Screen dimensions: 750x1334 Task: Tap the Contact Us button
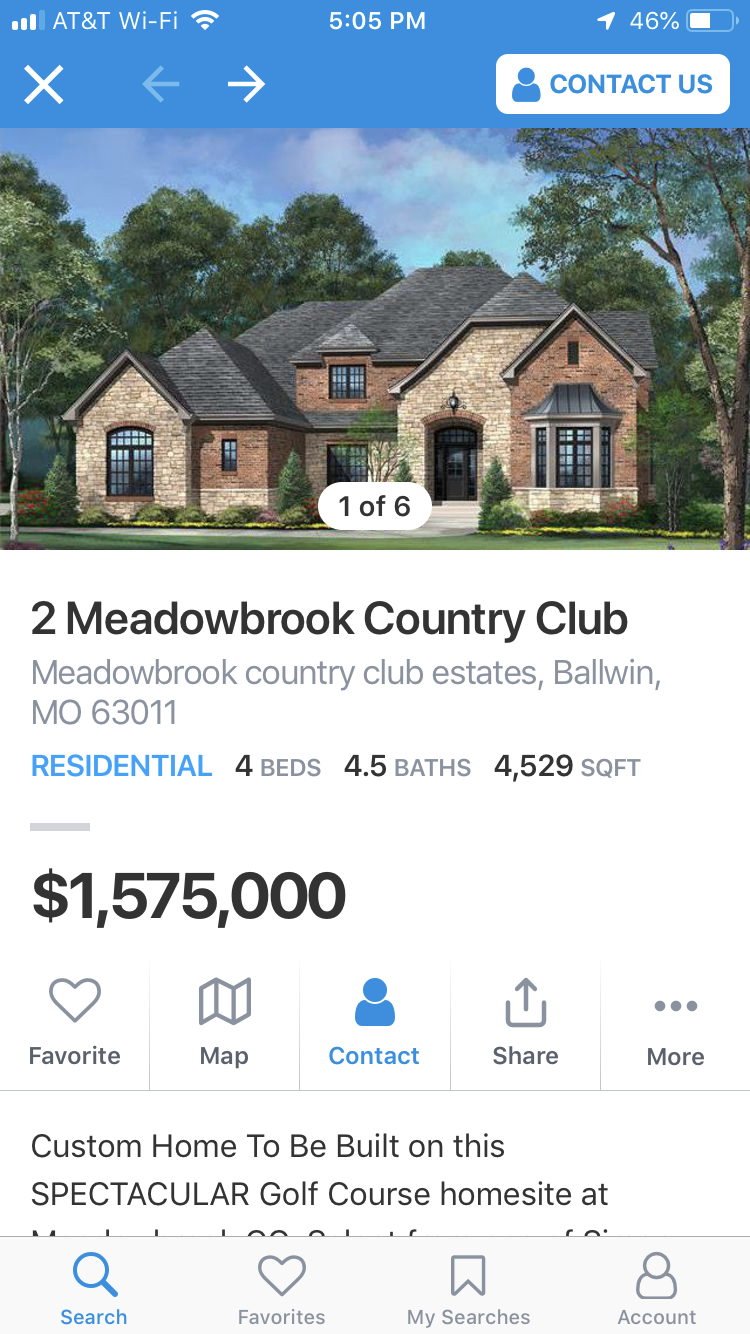coord(612,84)
